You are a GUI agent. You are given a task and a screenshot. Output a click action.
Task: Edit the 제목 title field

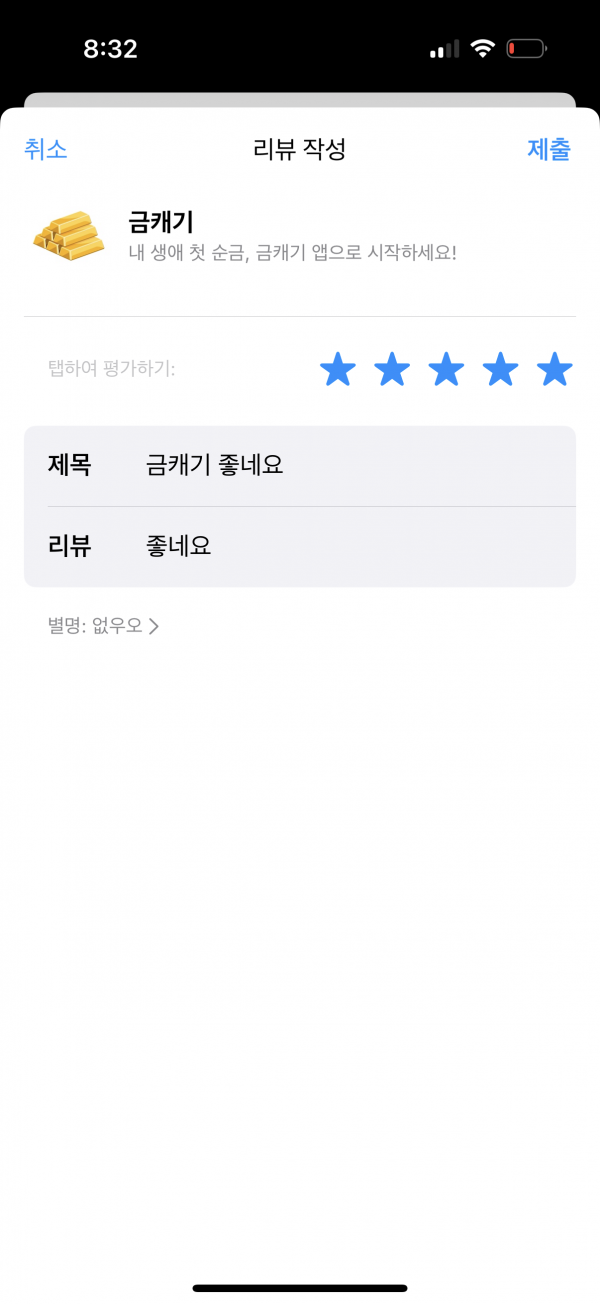[300, 466]
